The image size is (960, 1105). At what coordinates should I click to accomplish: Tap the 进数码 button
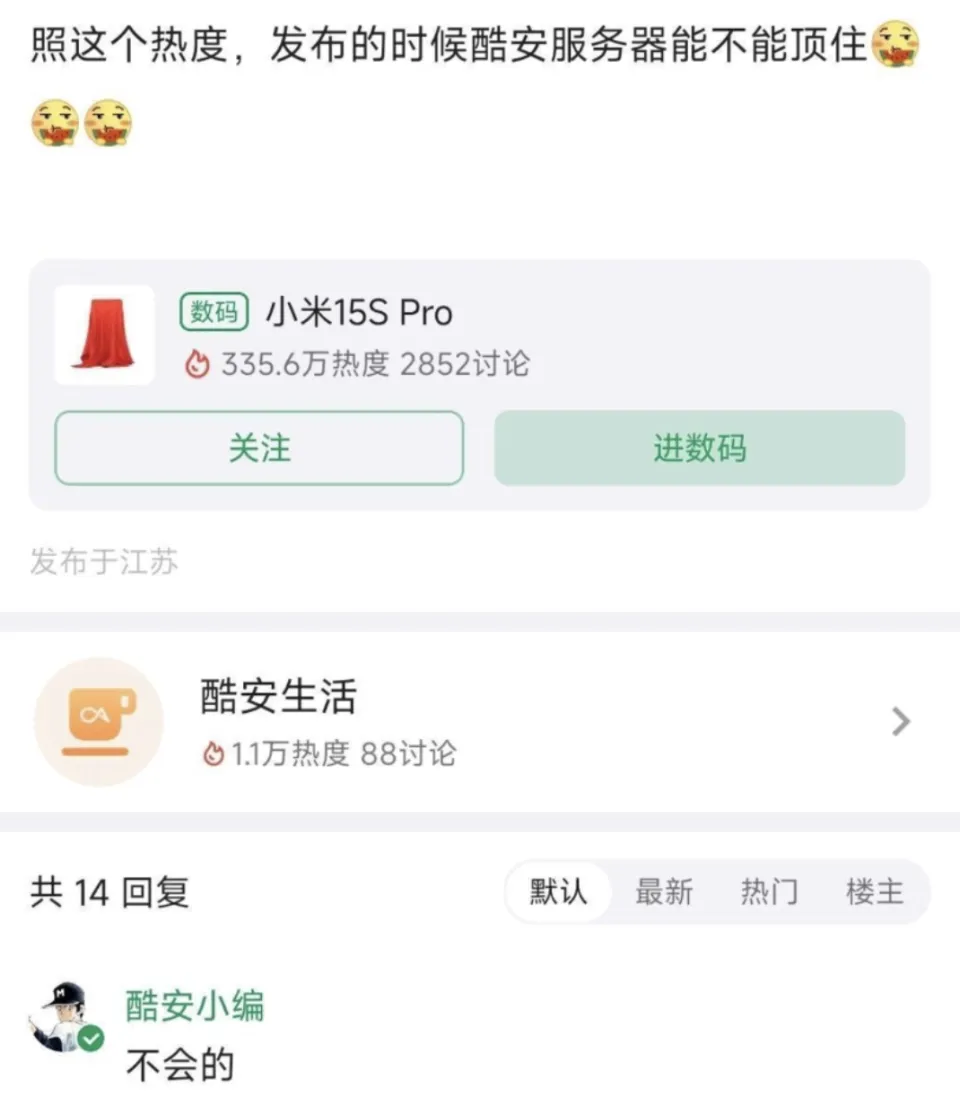click(x=699, y=448)
